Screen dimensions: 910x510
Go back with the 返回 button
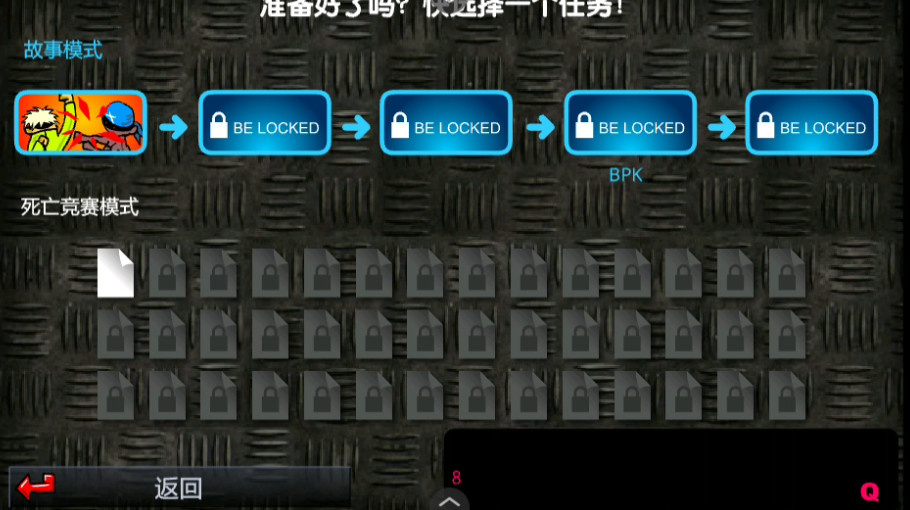pos(179,488)
